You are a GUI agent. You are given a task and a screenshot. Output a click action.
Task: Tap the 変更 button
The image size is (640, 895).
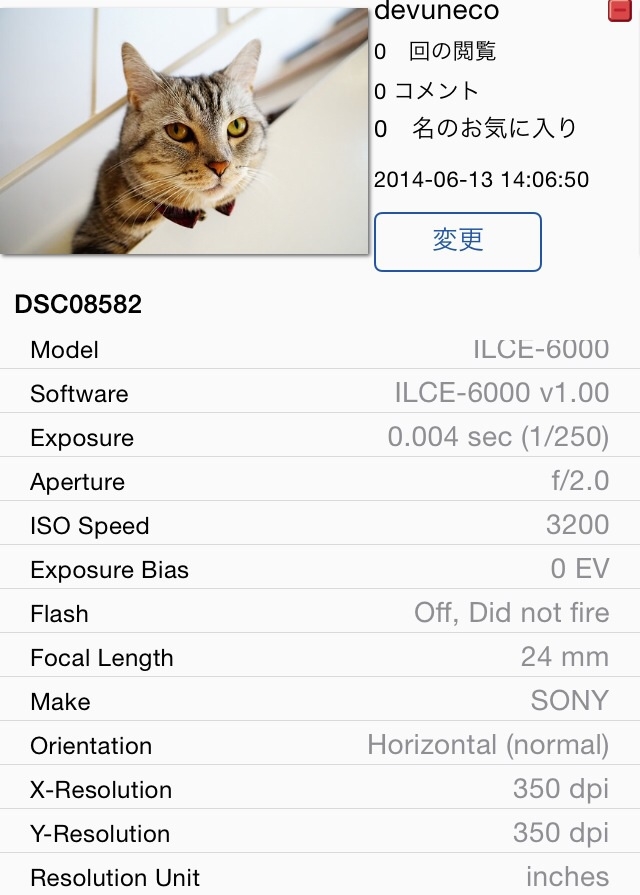pos(457,241)
